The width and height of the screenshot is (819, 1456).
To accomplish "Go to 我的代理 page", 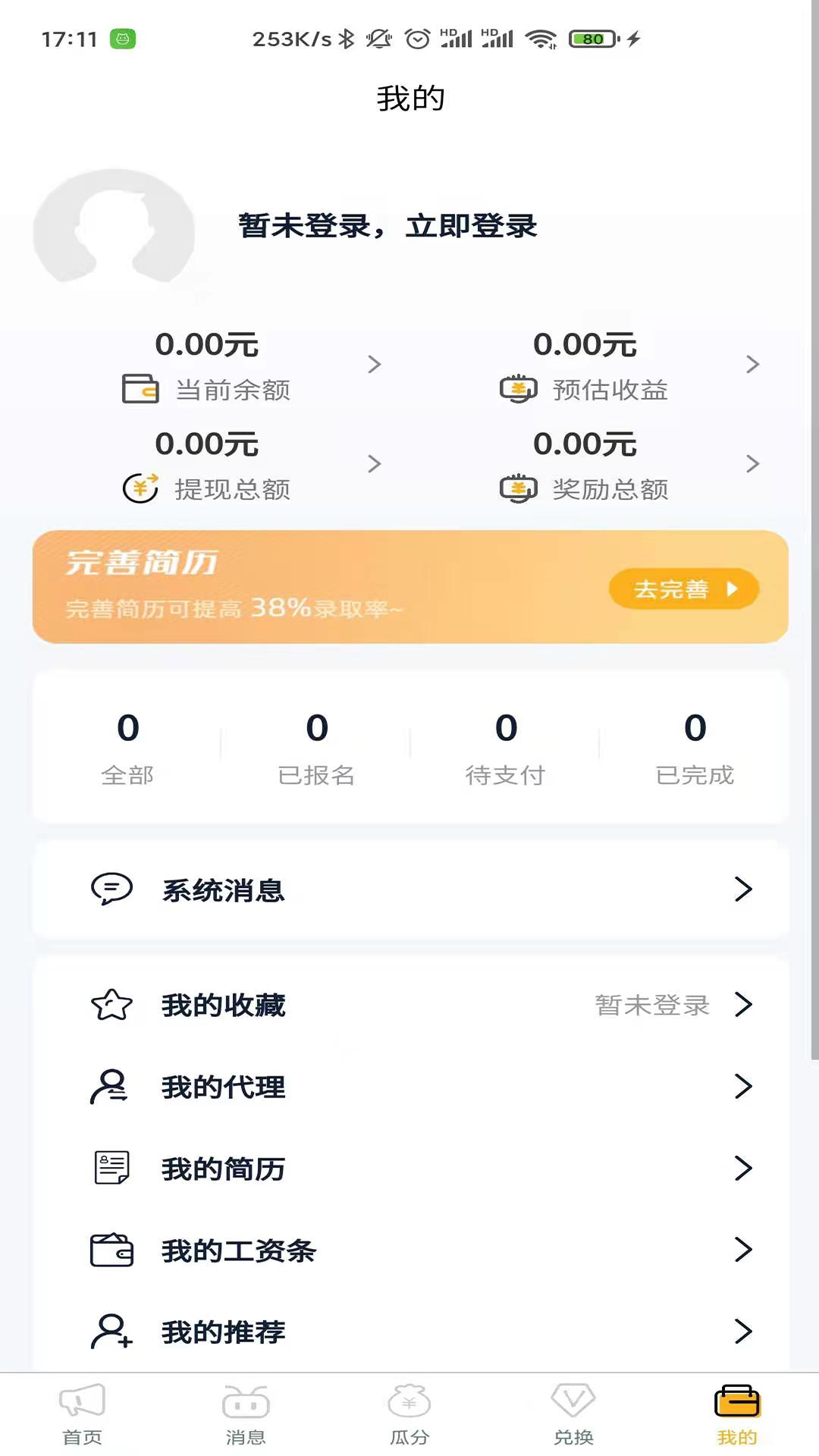I will click(409, 1087).
